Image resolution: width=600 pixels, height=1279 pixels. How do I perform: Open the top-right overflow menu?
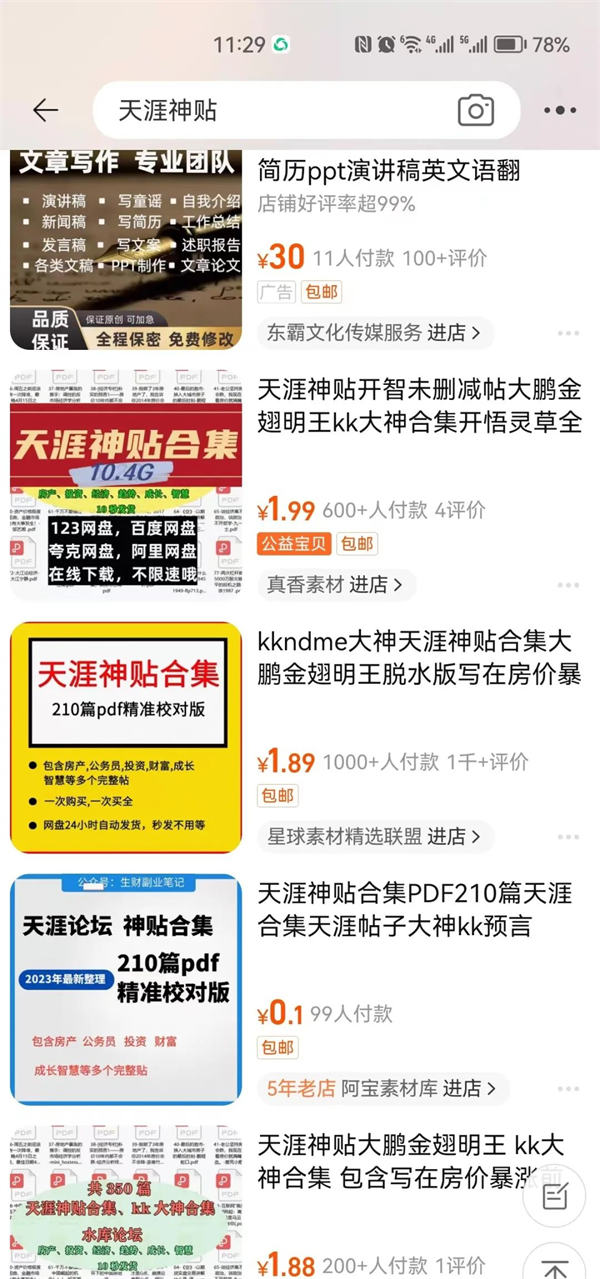[x=560, y=110]
